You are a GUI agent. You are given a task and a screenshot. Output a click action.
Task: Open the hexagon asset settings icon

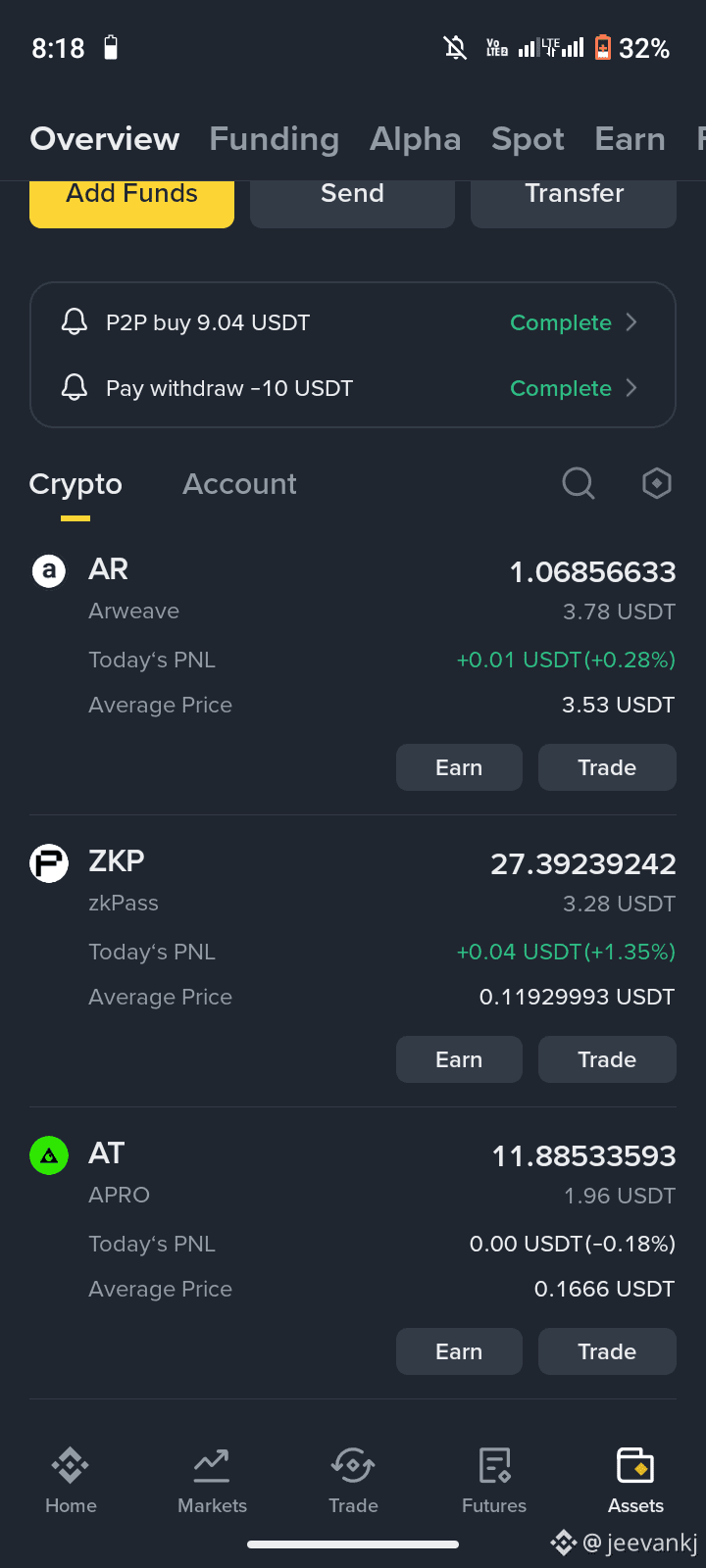[x=656, y=482]
